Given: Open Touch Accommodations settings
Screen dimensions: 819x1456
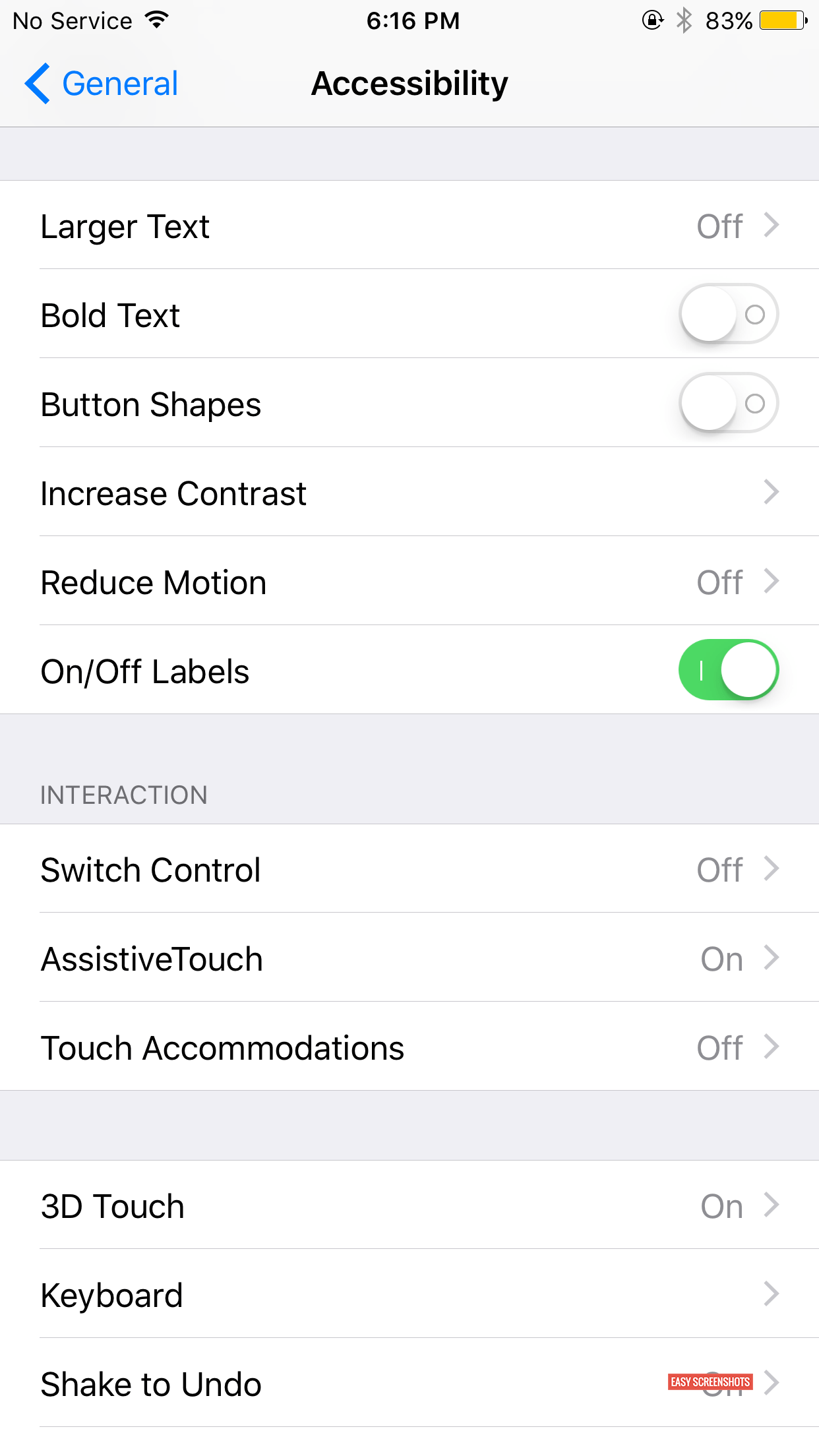Looking at the screenshot, I should click(409, 1048).
